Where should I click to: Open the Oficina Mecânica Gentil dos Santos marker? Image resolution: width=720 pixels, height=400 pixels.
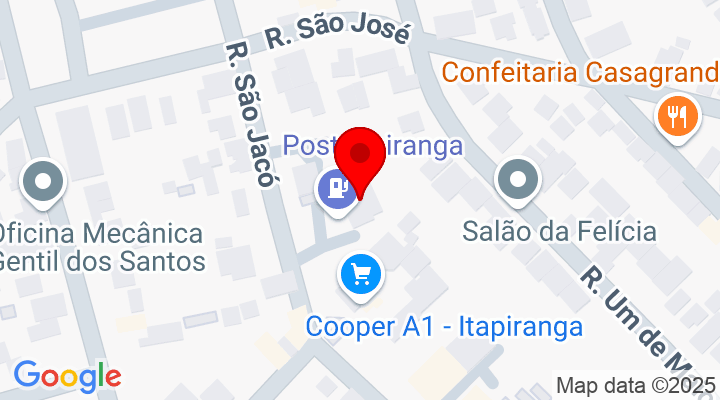pos(44,183)
